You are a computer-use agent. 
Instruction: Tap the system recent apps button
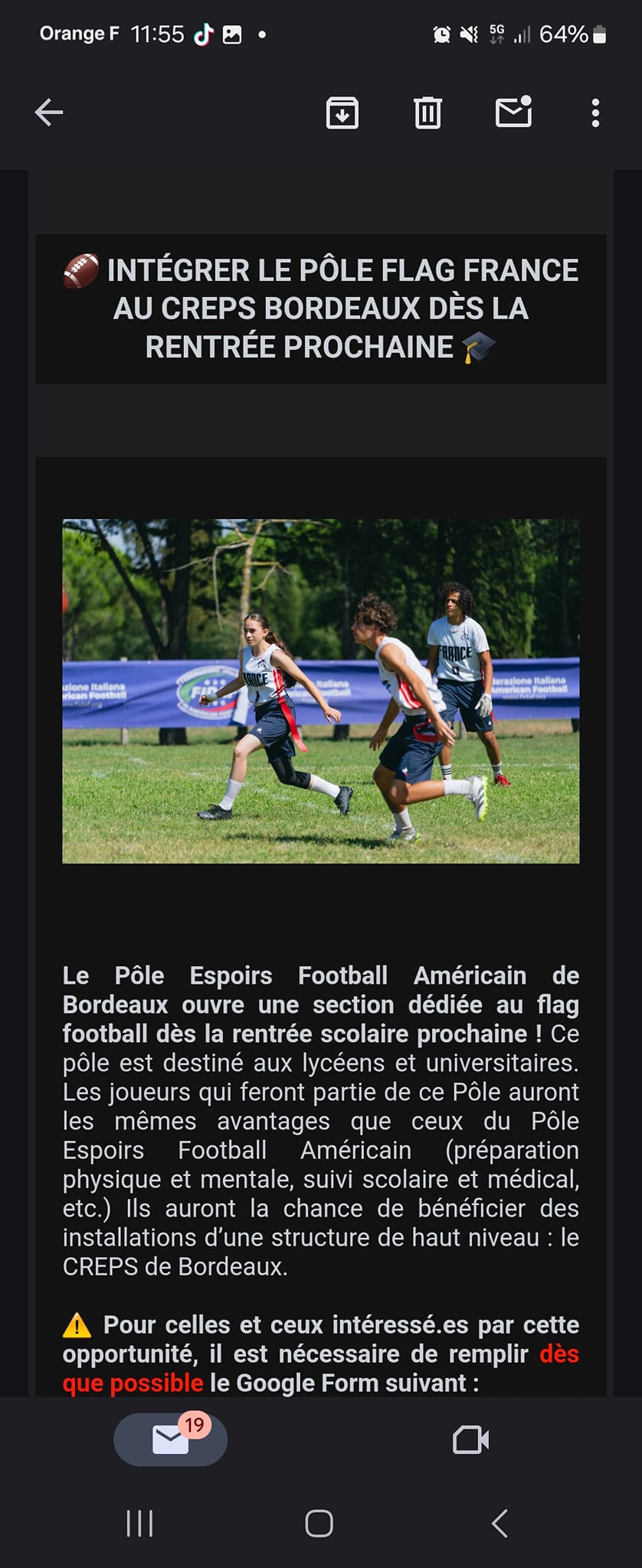[x=139, y=1524]
